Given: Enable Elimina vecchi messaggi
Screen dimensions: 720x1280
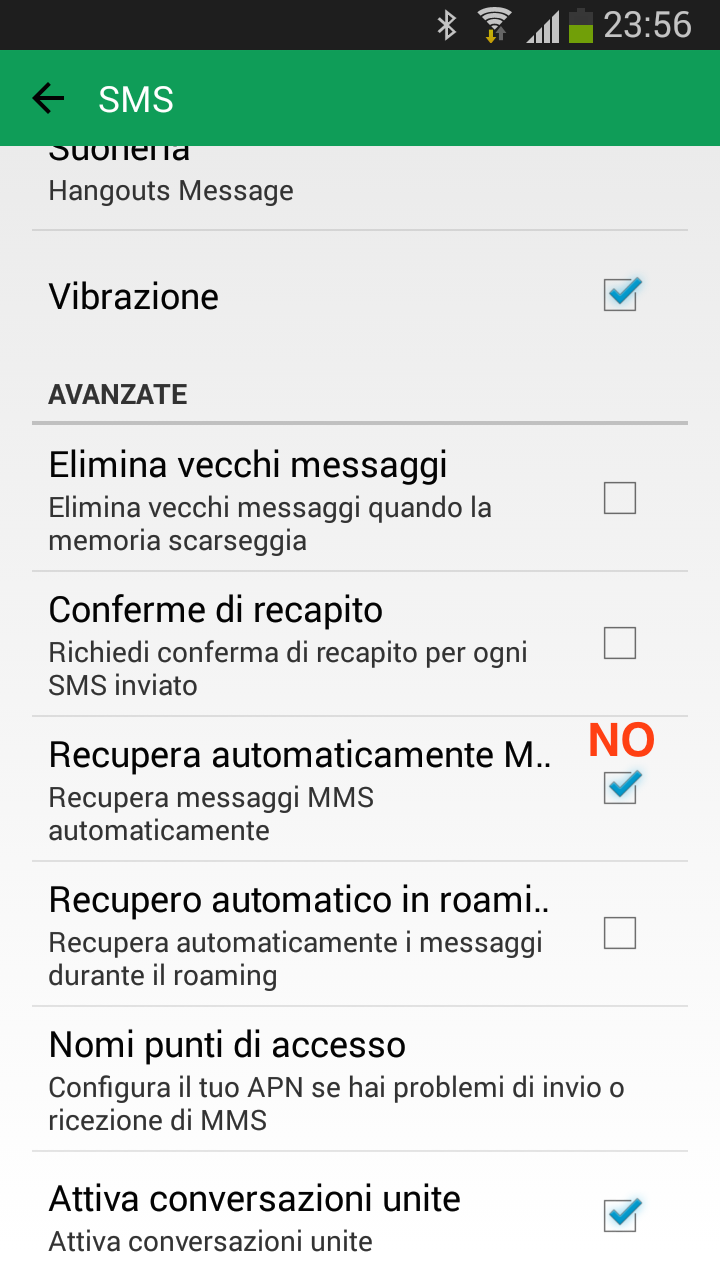Looking at the screenshot, I should tap(620, 497).
